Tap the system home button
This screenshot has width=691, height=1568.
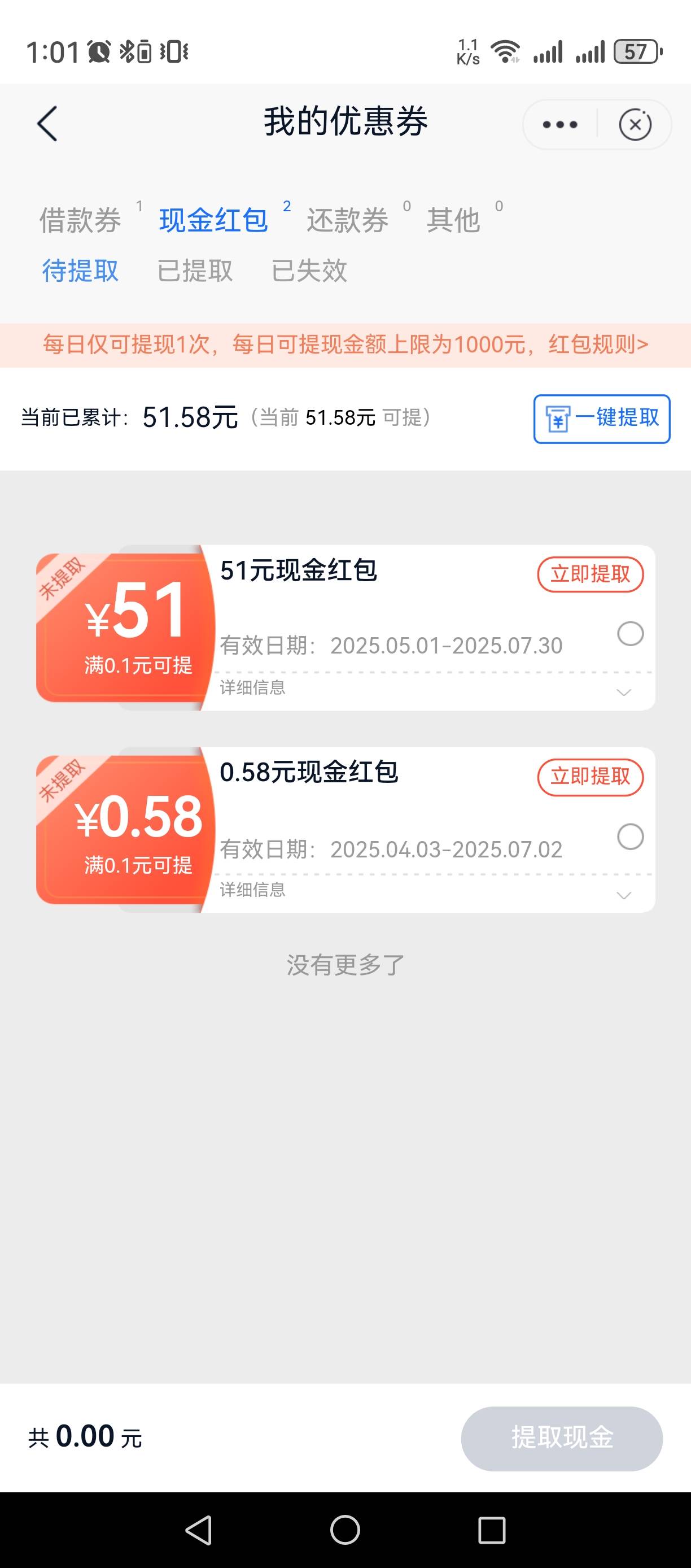345,1530
